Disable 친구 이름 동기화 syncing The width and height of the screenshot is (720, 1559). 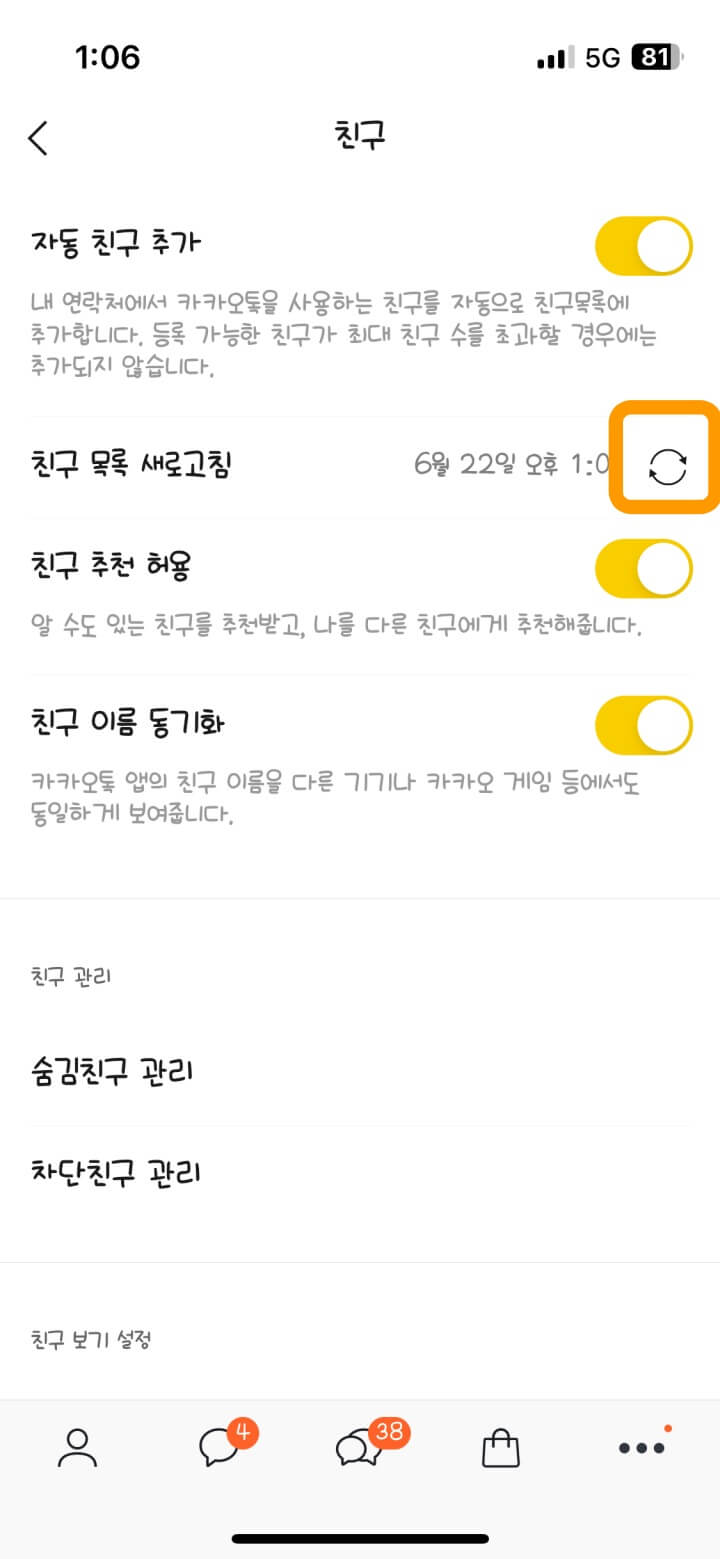point(643,724)
